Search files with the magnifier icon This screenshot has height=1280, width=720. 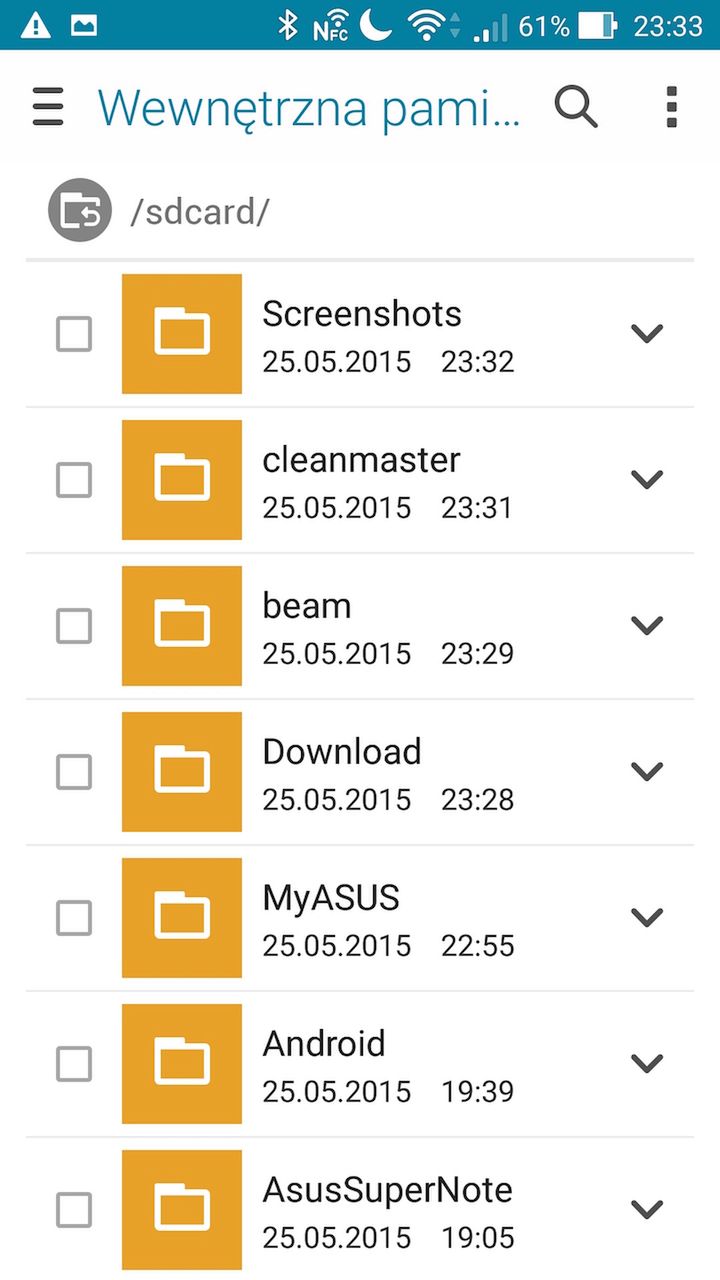click(x=576, y=107)
